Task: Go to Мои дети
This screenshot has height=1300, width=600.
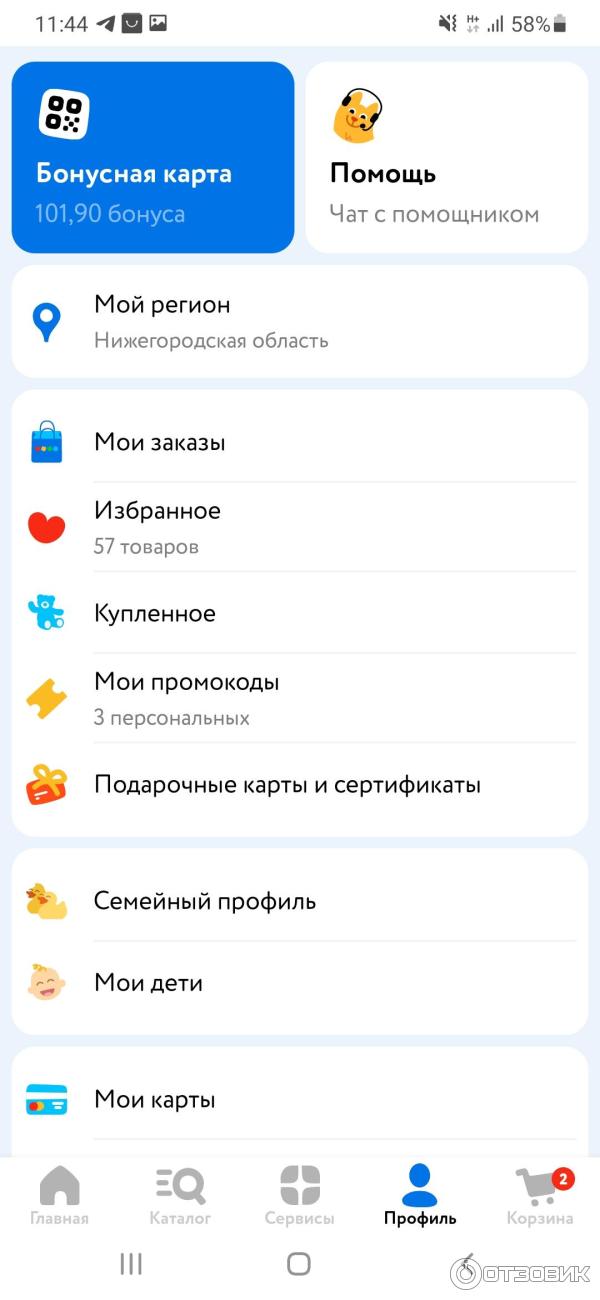Action: tap(300, 983)
